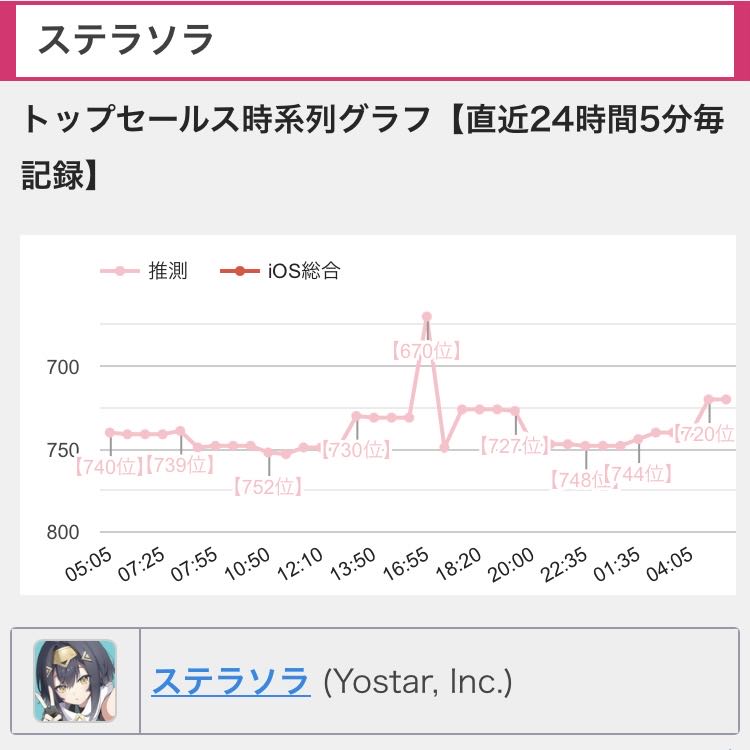Screen dimensions: 750x750
Task: Toggle the iOS総合 series in chart legend
Action: tap(280, 271)
